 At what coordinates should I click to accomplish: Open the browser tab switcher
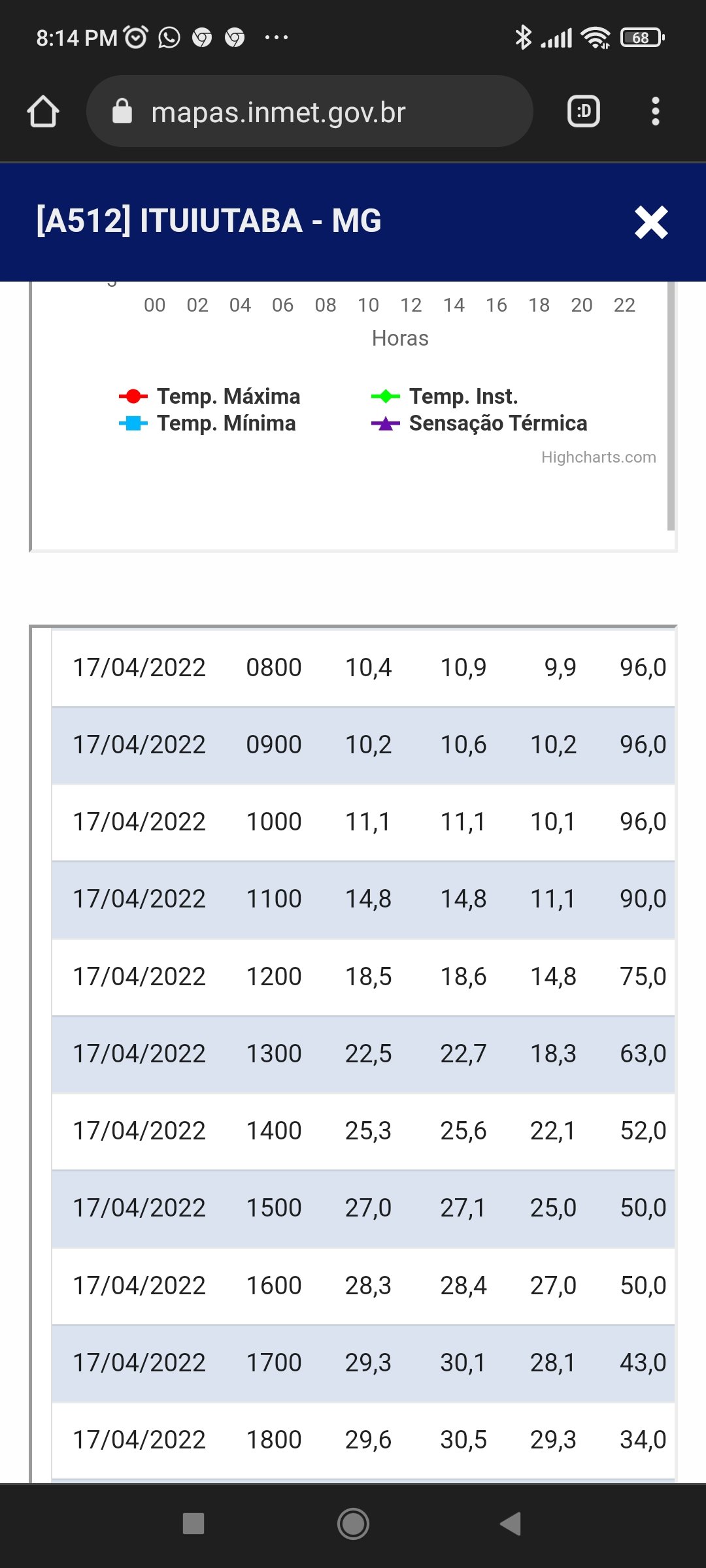[x=584, y=111]
